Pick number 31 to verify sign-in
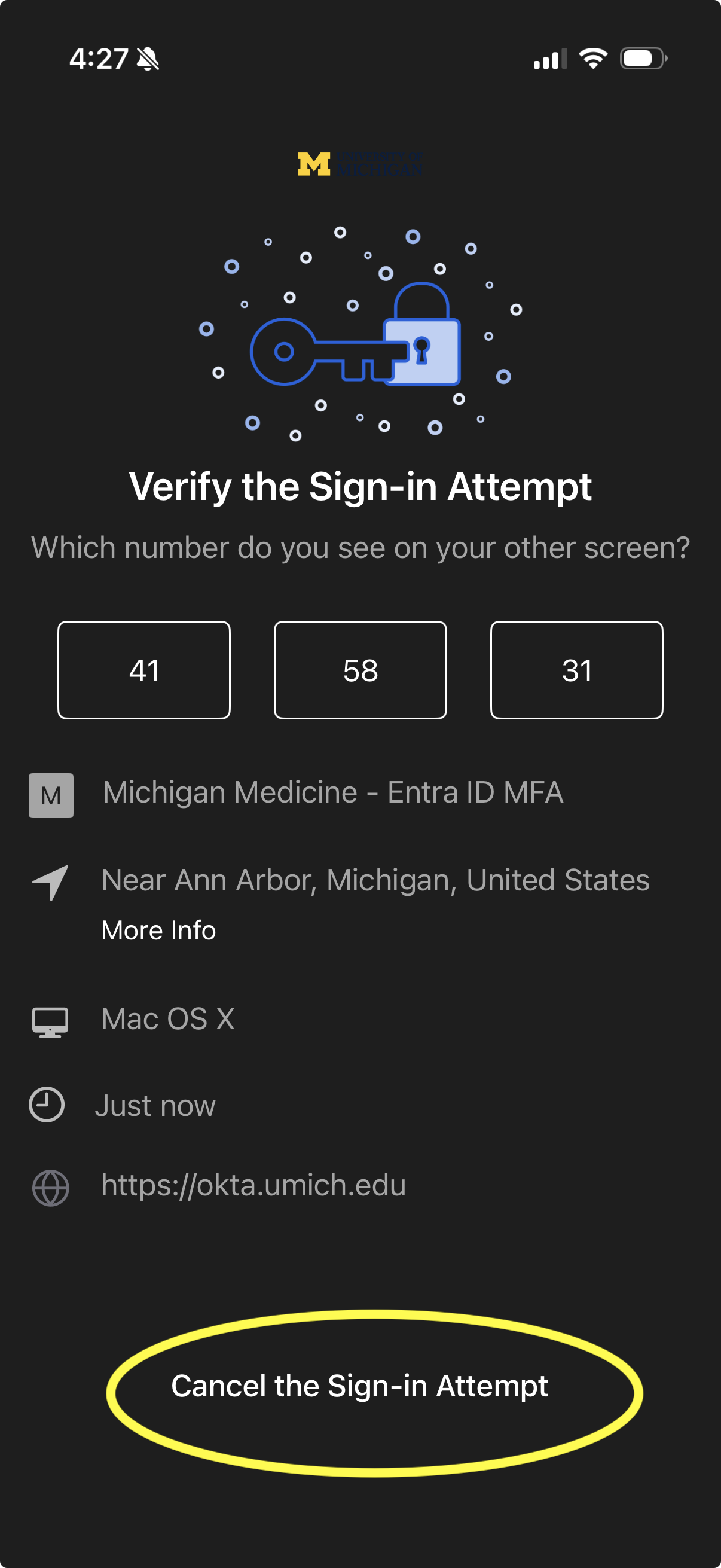Image resolution: width=721 pixels, height=1568 pixels. coord(576,670)
